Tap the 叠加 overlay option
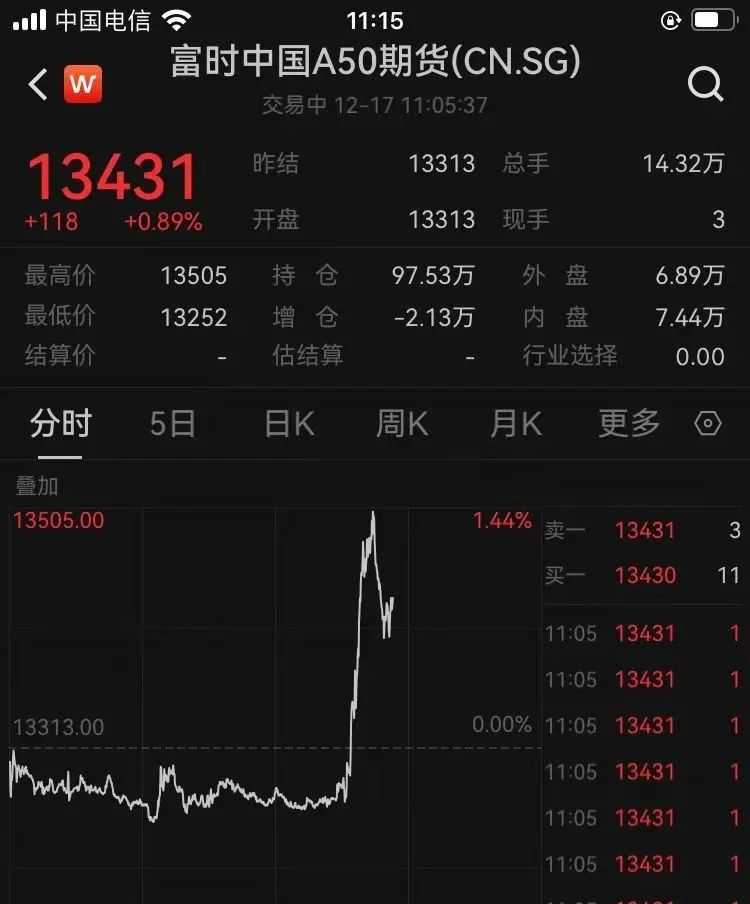 click(37, 486)
